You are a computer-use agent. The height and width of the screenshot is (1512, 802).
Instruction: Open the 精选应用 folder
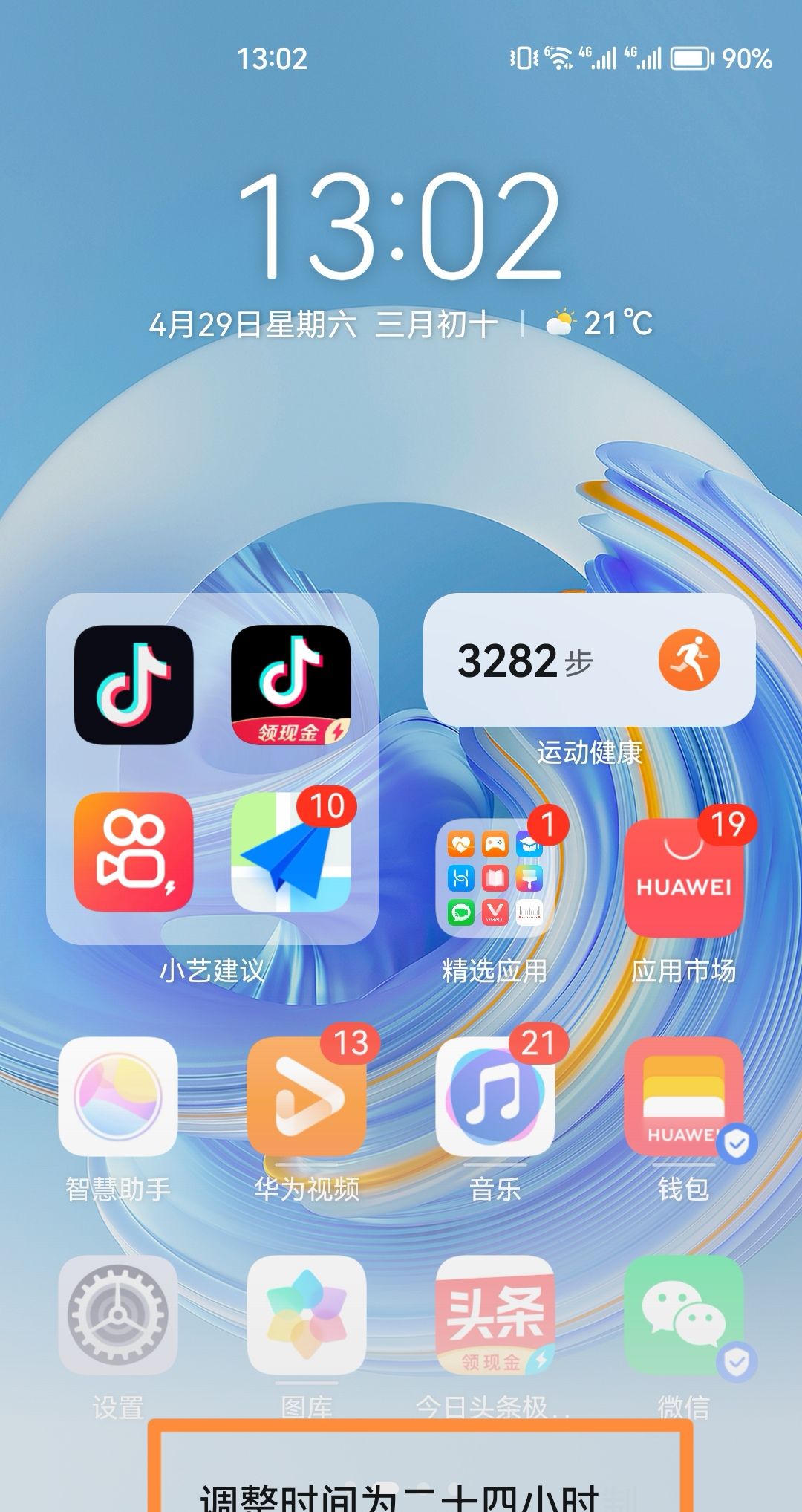coord(495,878)
